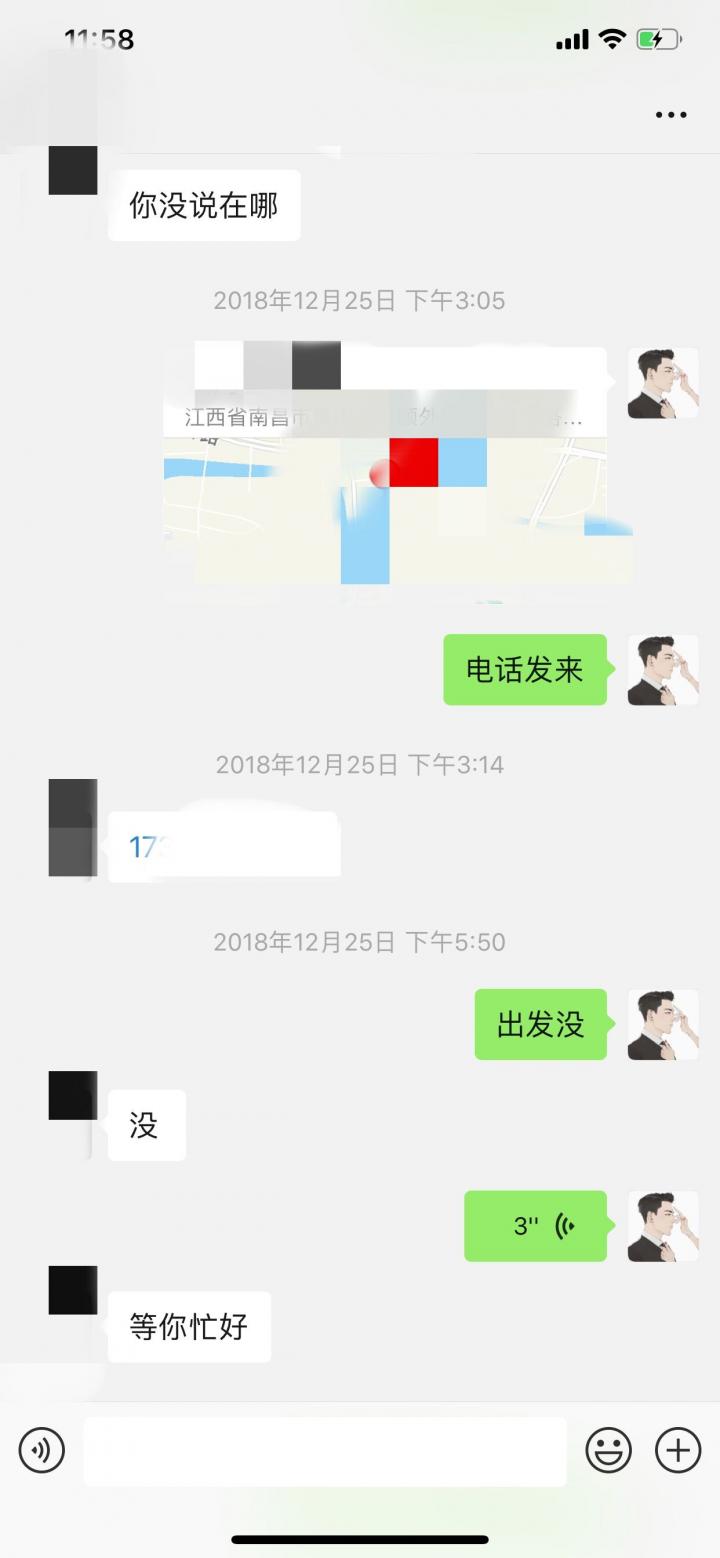720x1558 pixels.
Task: Tap the battery indicator in the status bar
Action: tap(661, 39)
